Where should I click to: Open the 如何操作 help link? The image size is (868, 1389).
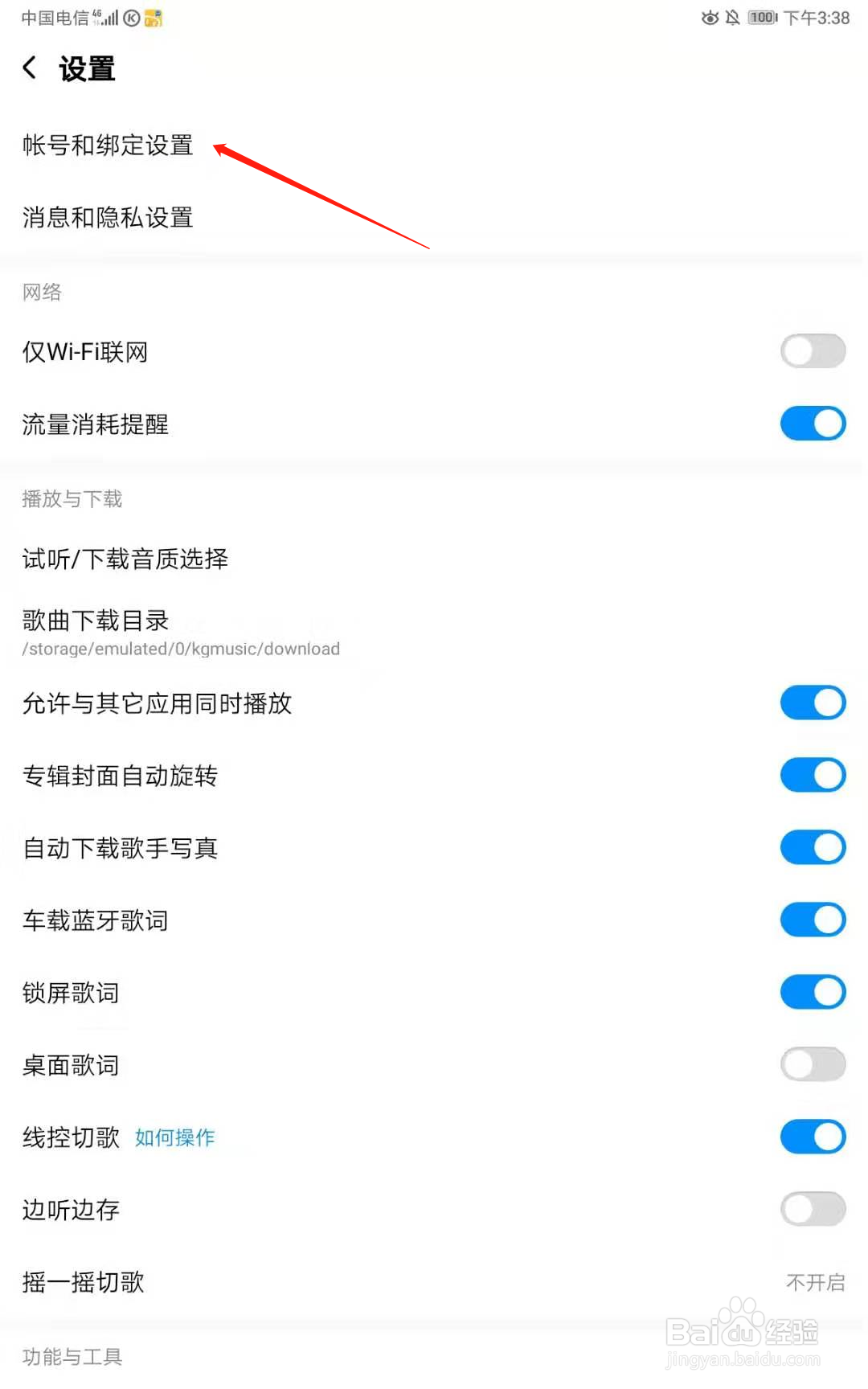174,1137
